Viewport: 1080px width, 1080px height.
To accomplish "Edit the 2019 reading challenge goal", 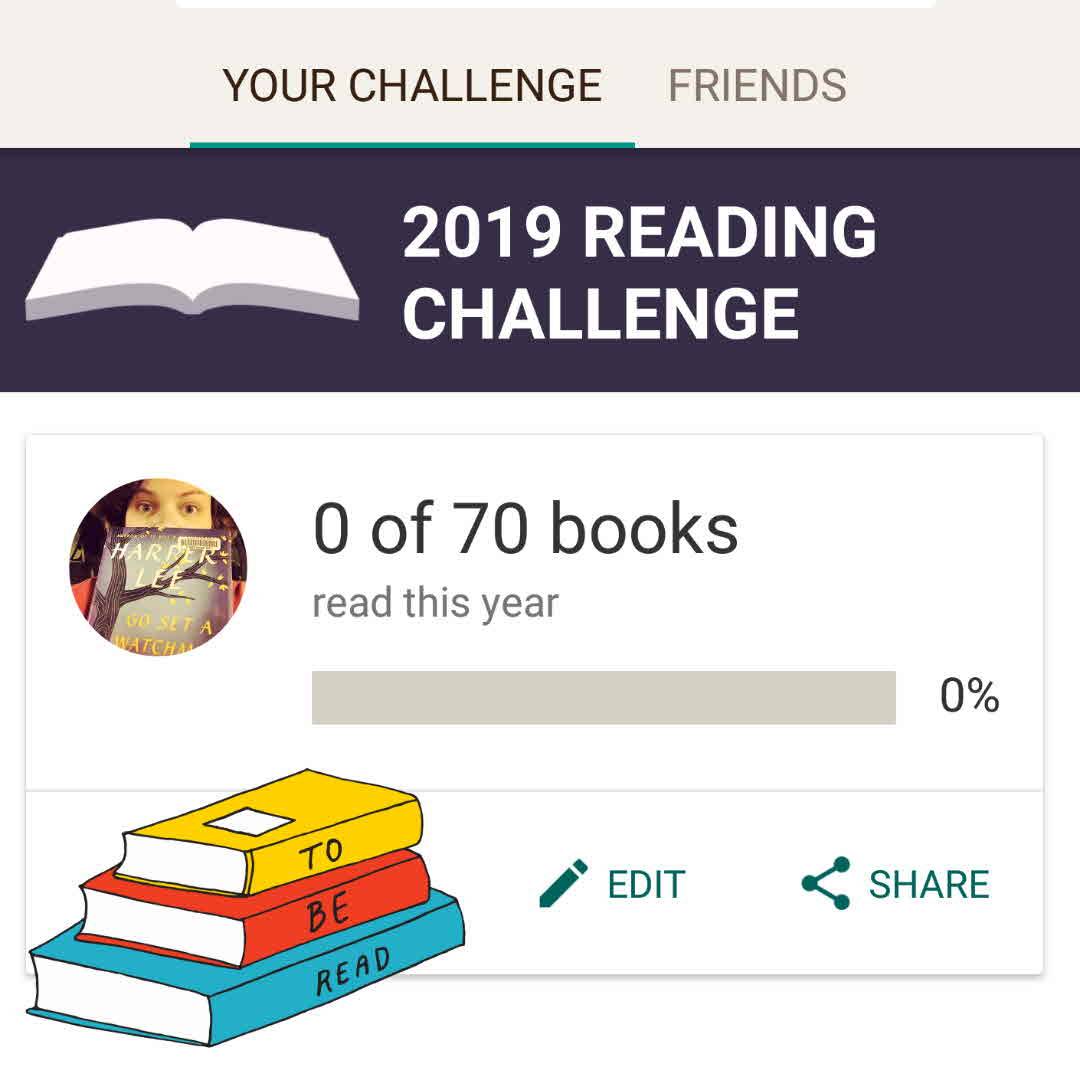I will pyautogui.click(x=612, y=884).
